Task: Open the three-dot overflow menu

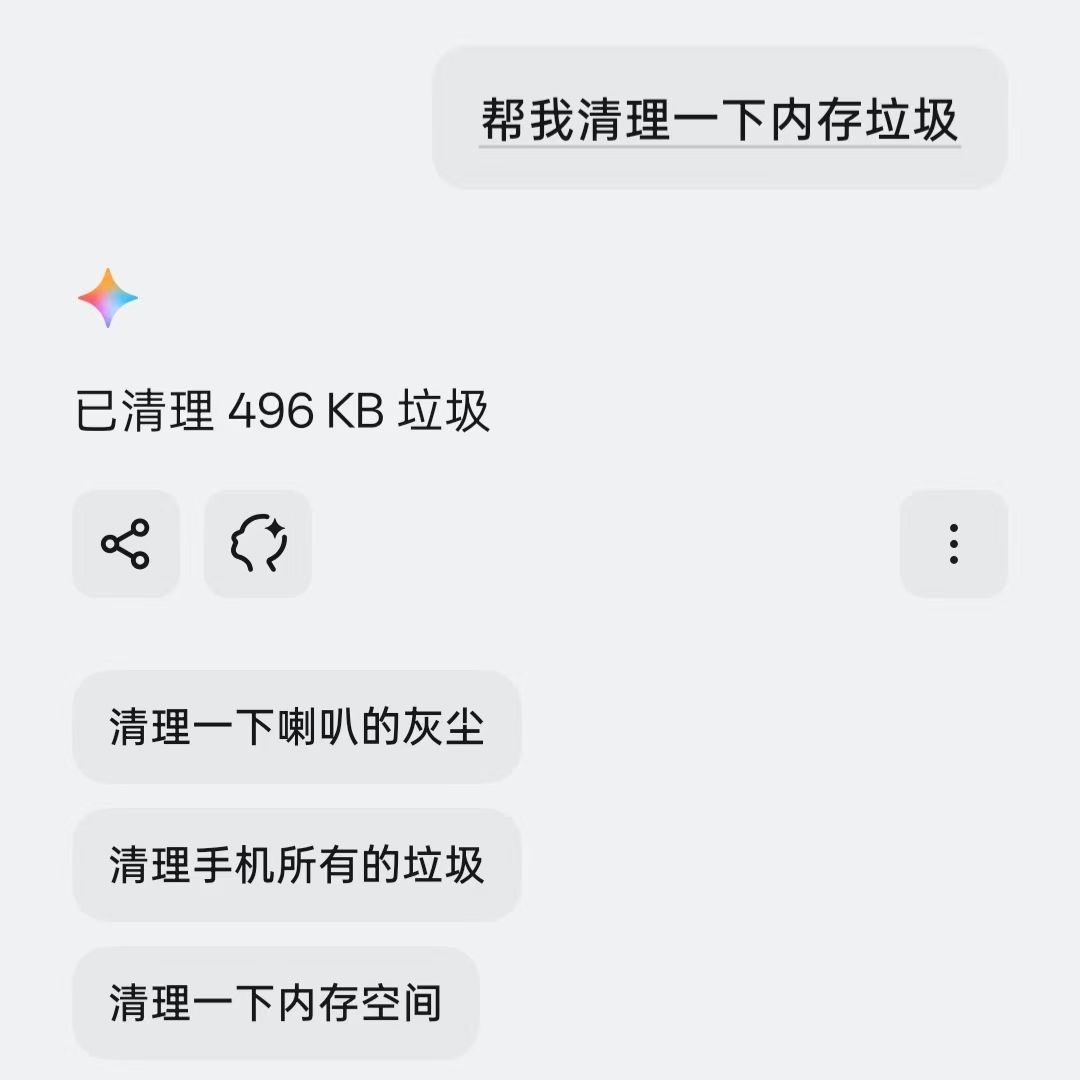Action: pos(953,544)
